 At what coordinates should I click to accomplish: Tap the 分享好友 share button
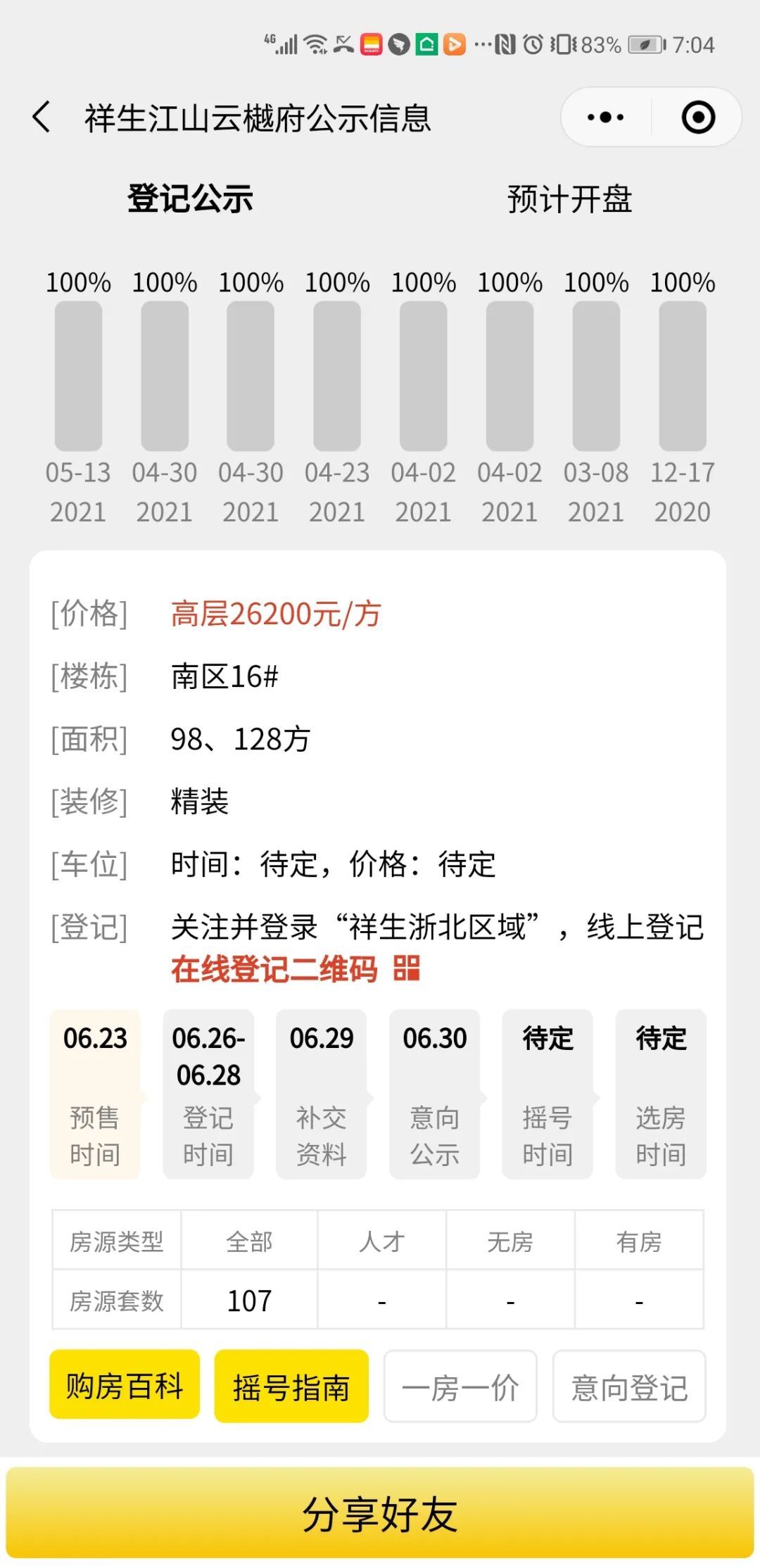tap(380, 1517)
